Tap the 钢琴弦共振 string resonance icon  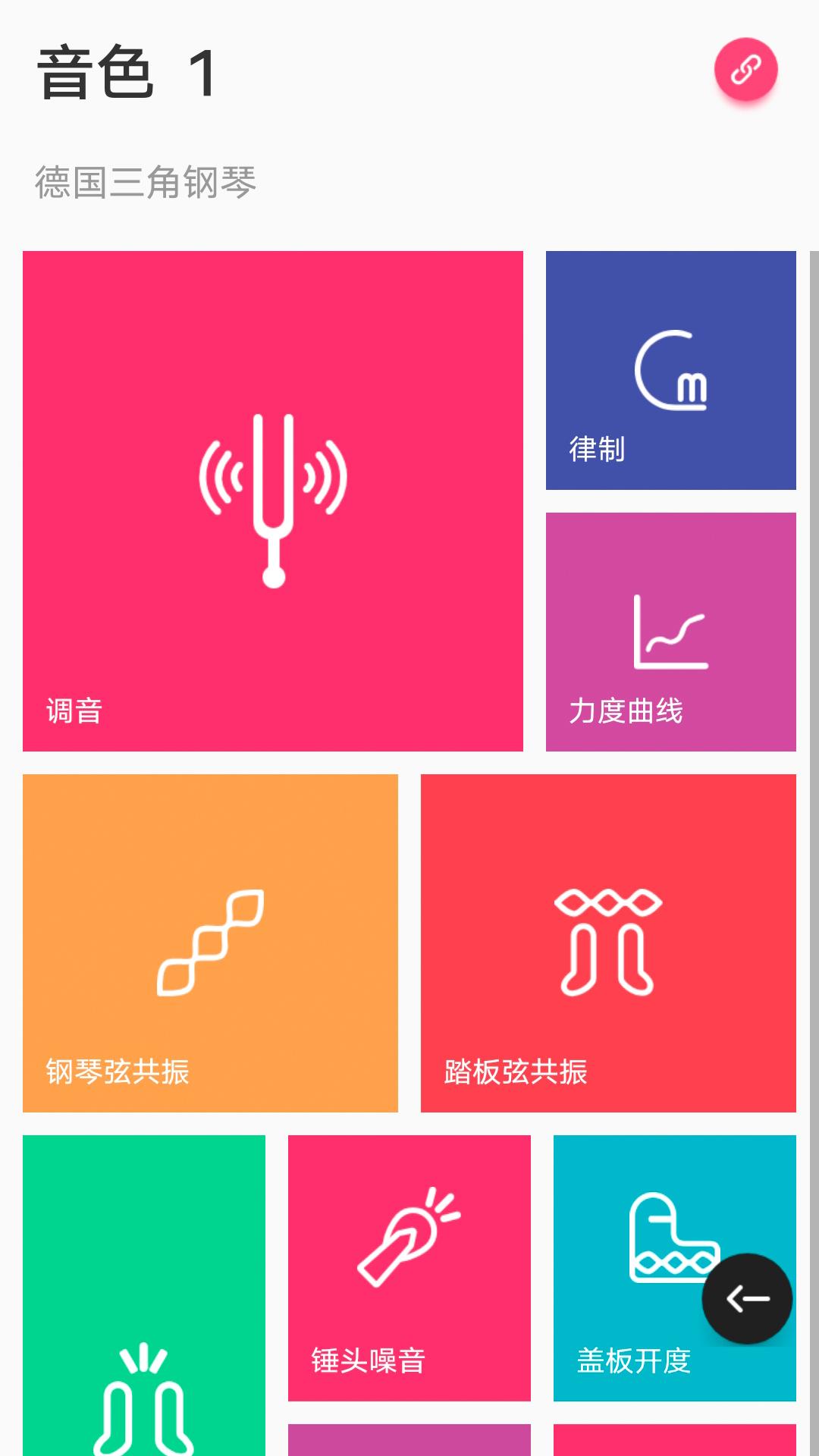pos(211,944)
